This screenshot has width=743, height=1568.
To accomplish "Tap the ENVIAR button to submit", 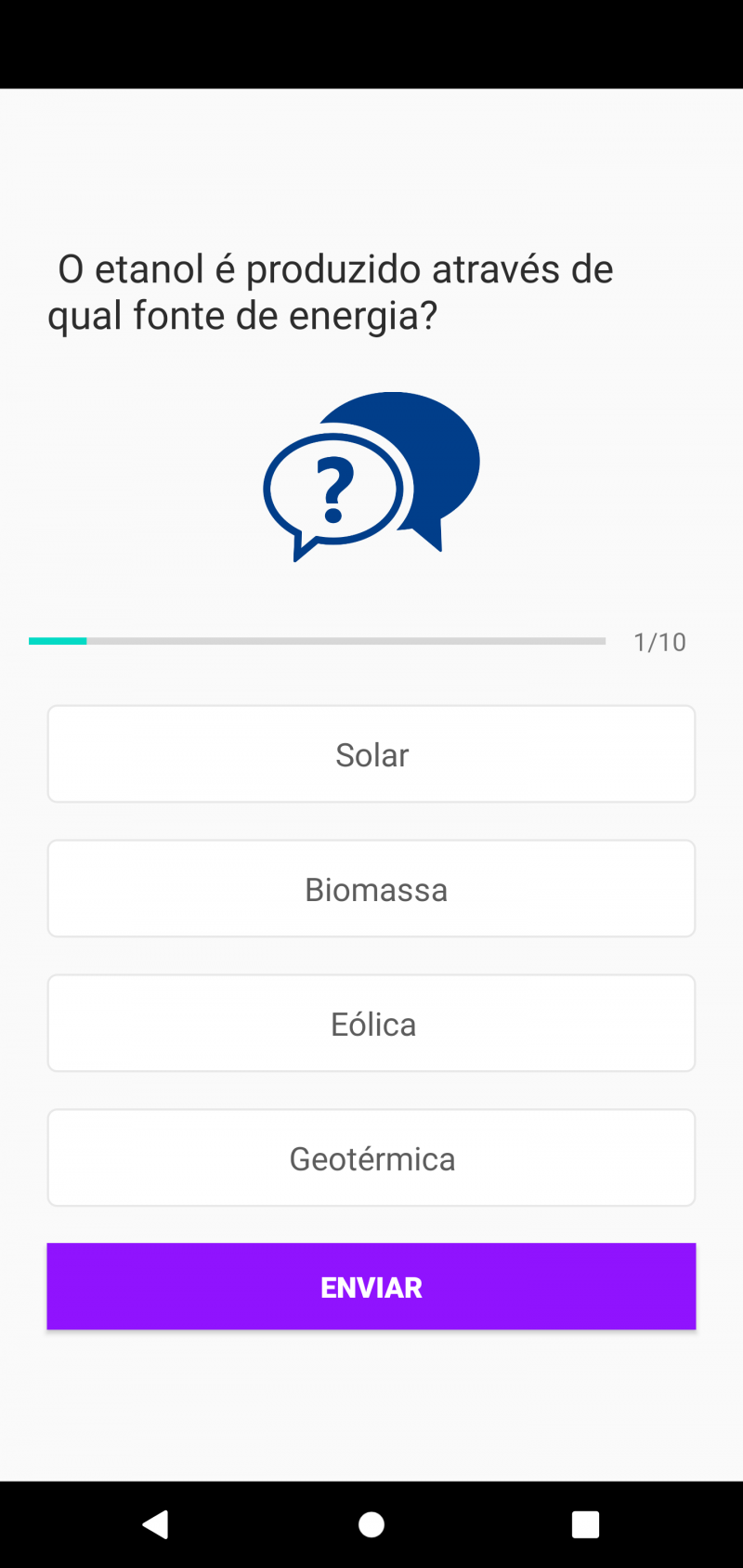I will (371, 1287).
